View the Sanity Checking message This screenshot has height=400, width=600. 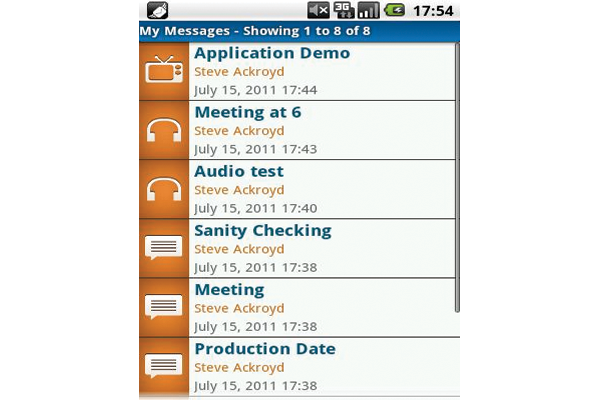coord(262,231)
